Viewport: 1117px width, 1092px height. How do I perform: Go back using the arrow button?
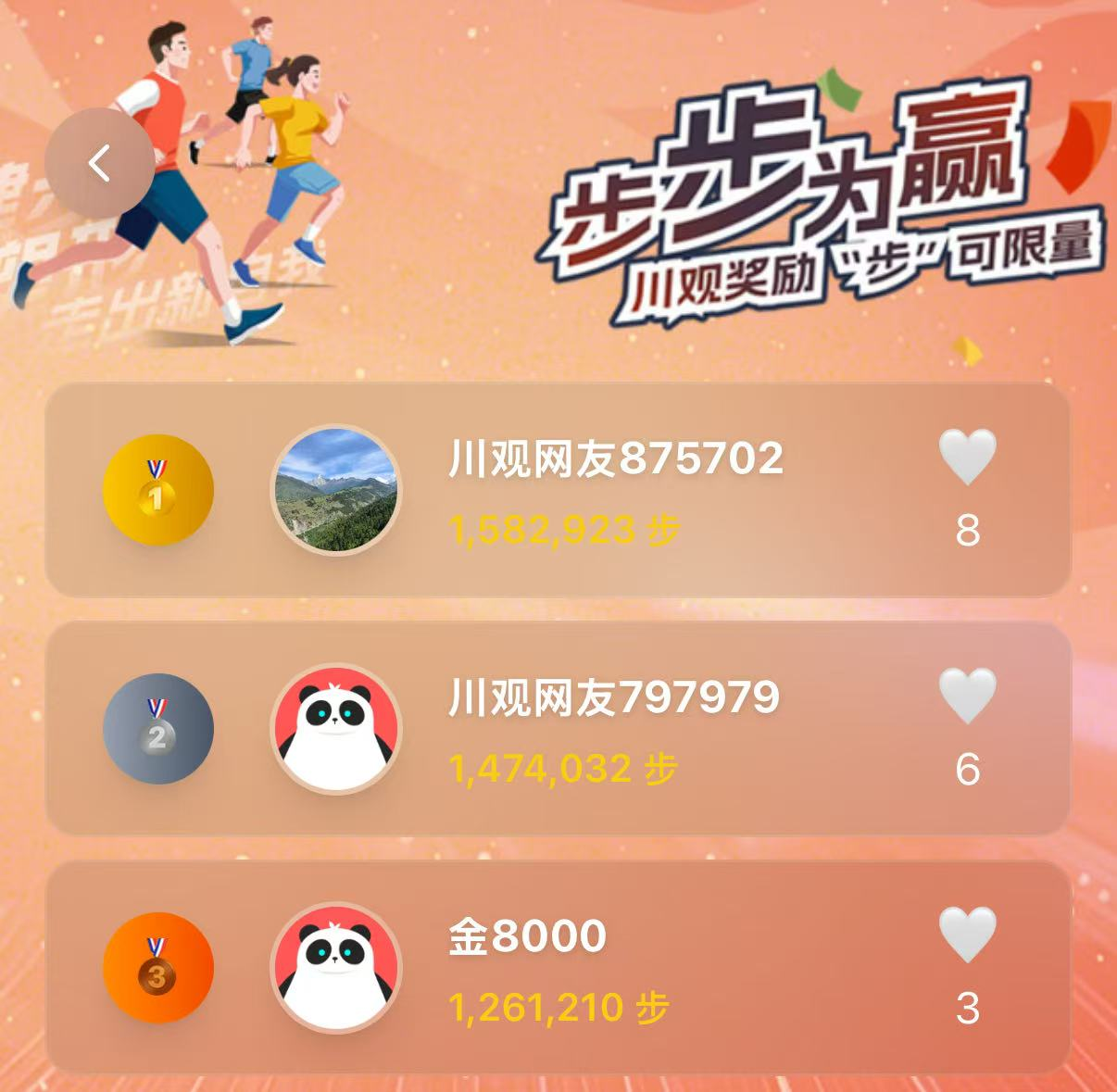(99, 163)
